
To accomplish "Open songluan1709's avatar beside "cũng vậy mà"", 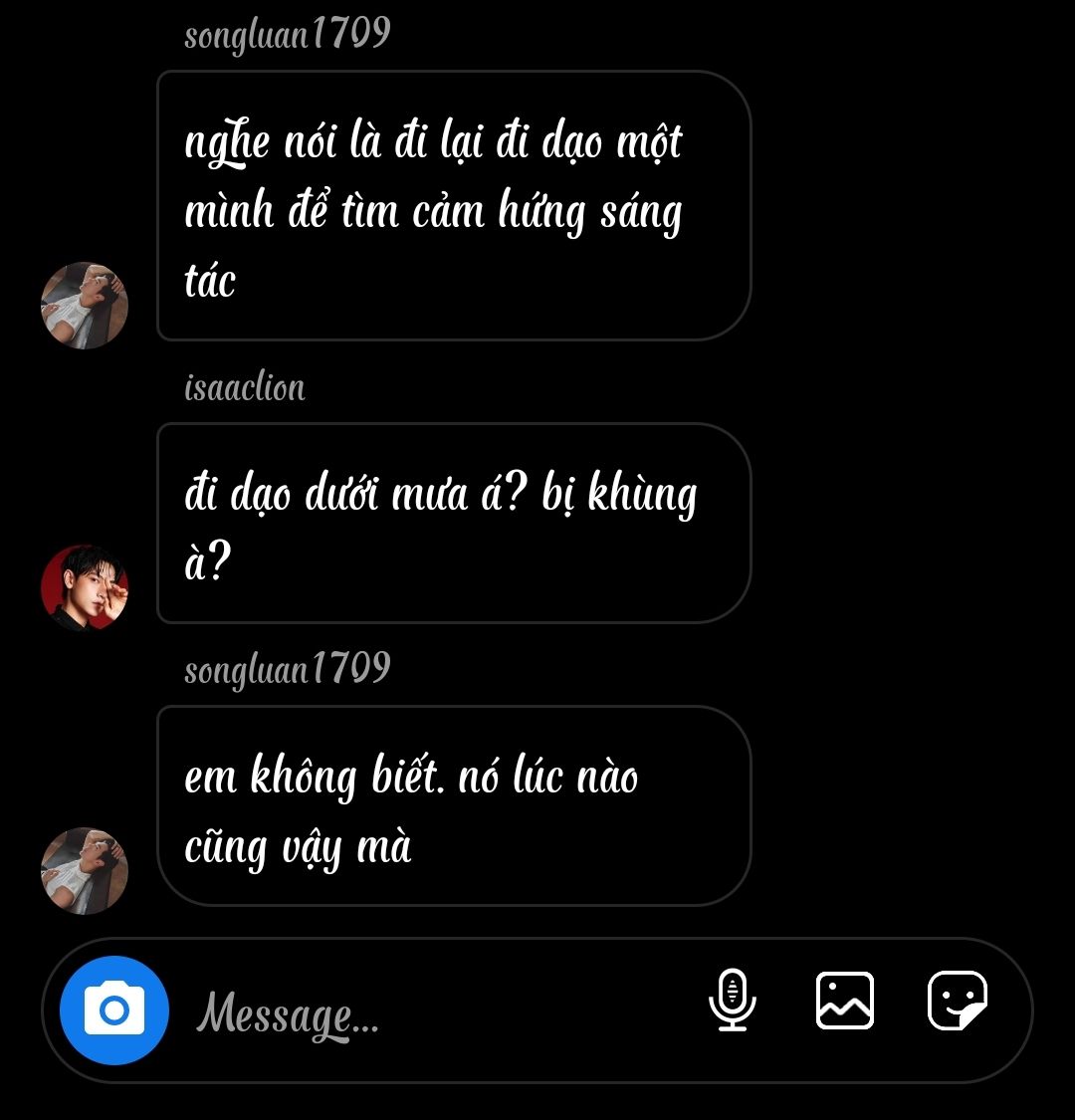I will coord(85,870).
